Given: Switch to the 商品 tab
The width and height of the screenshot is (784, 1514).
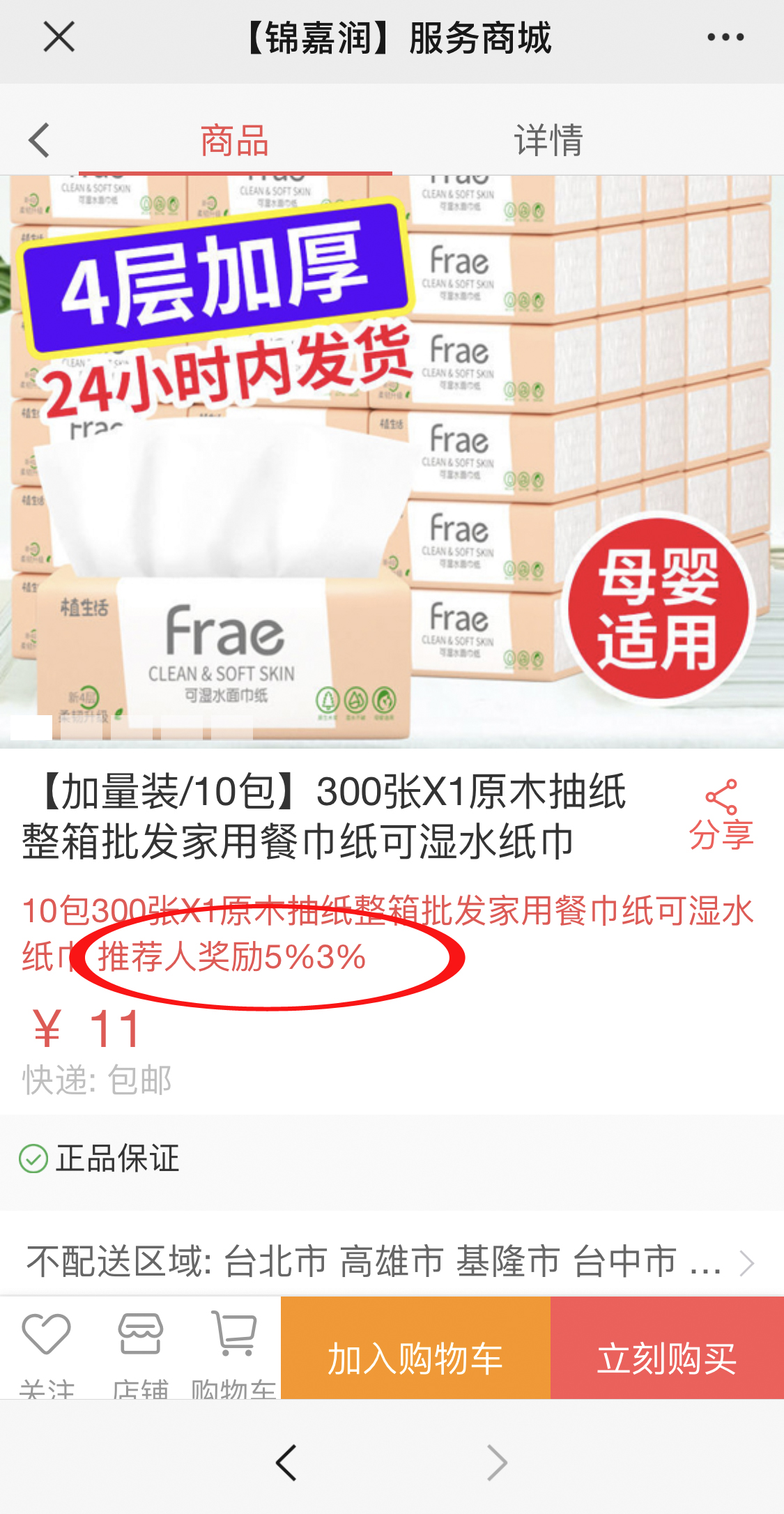Looking at the screenshot, I should tap(235, 140).
